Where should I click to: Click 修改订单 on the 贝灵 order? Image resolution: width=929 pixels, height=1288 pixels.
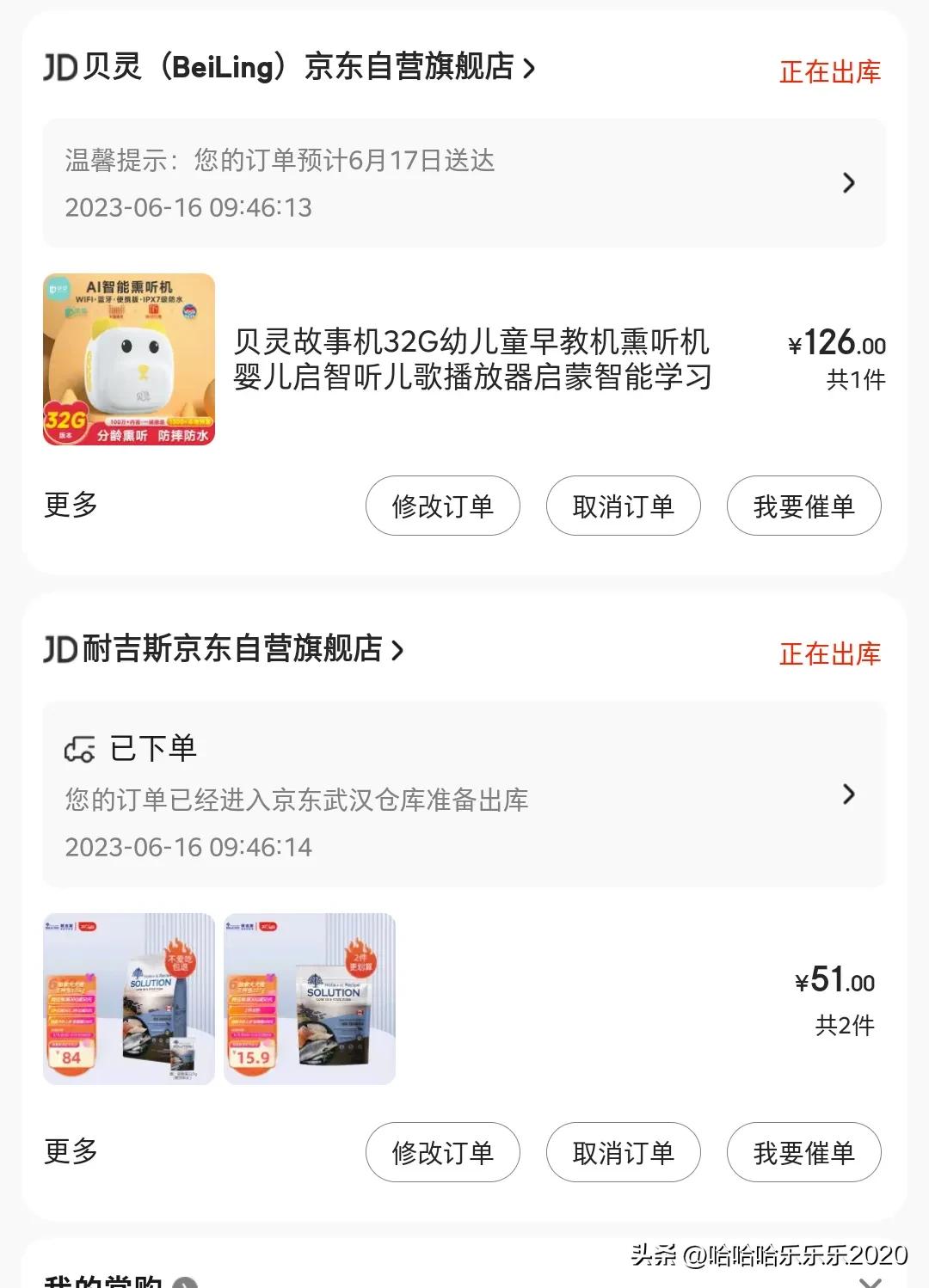coord(442,506)
